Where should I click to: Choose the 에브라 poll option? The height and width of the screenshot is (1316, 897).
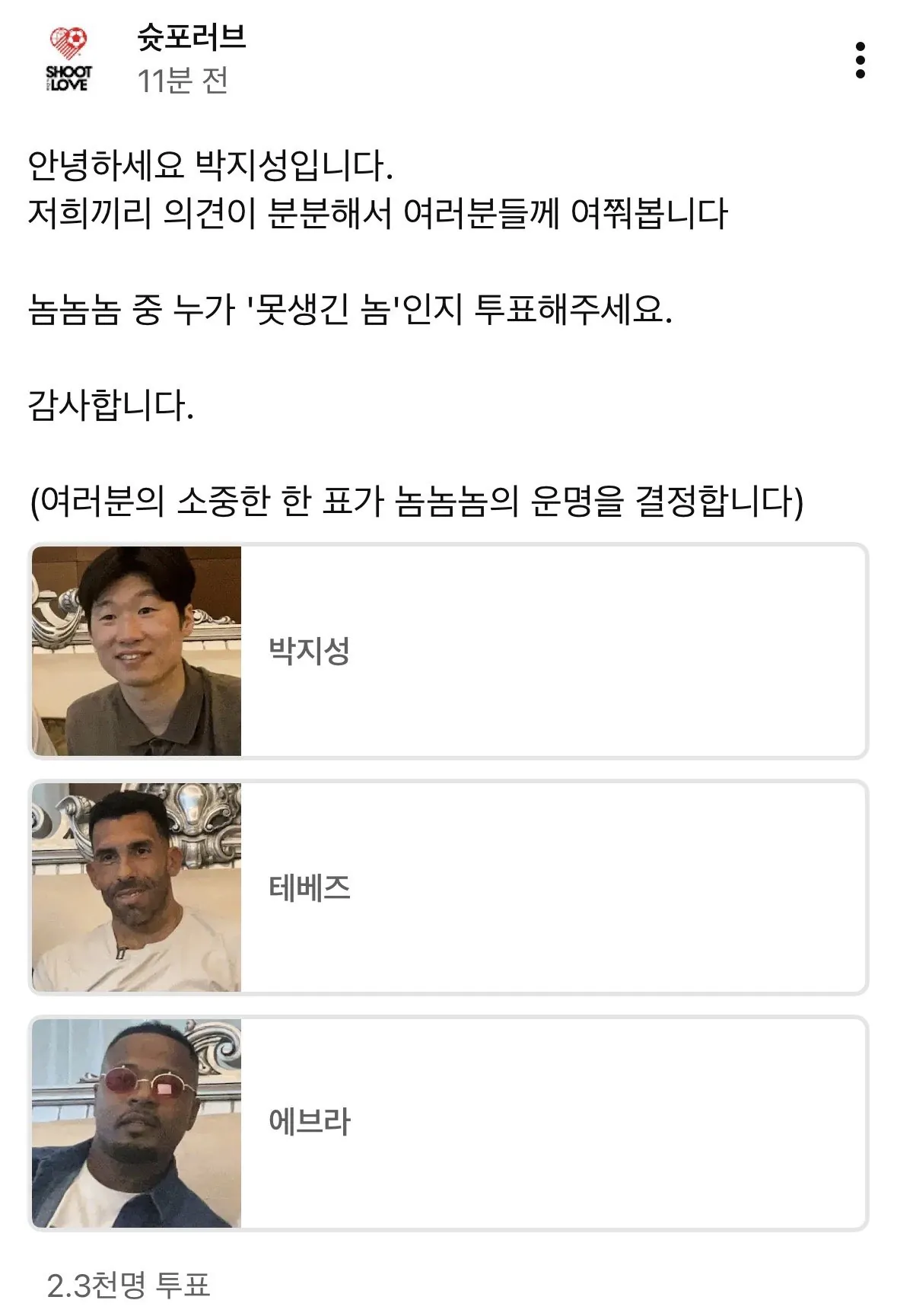[x=448, y=1123]
